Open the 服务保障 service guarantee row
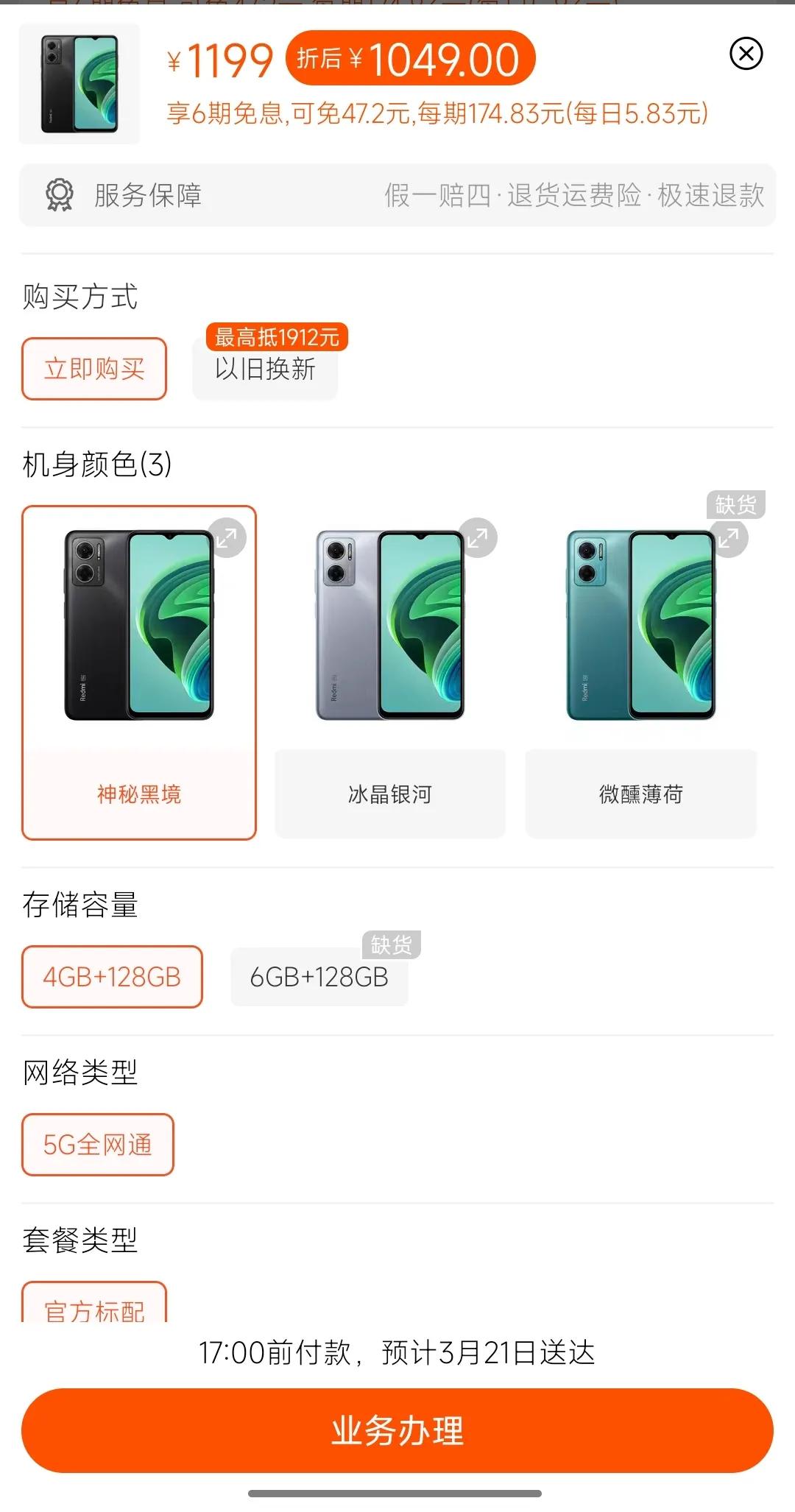Image resolution: width=795 pixels, height=1512 pixels. (397, 196)
